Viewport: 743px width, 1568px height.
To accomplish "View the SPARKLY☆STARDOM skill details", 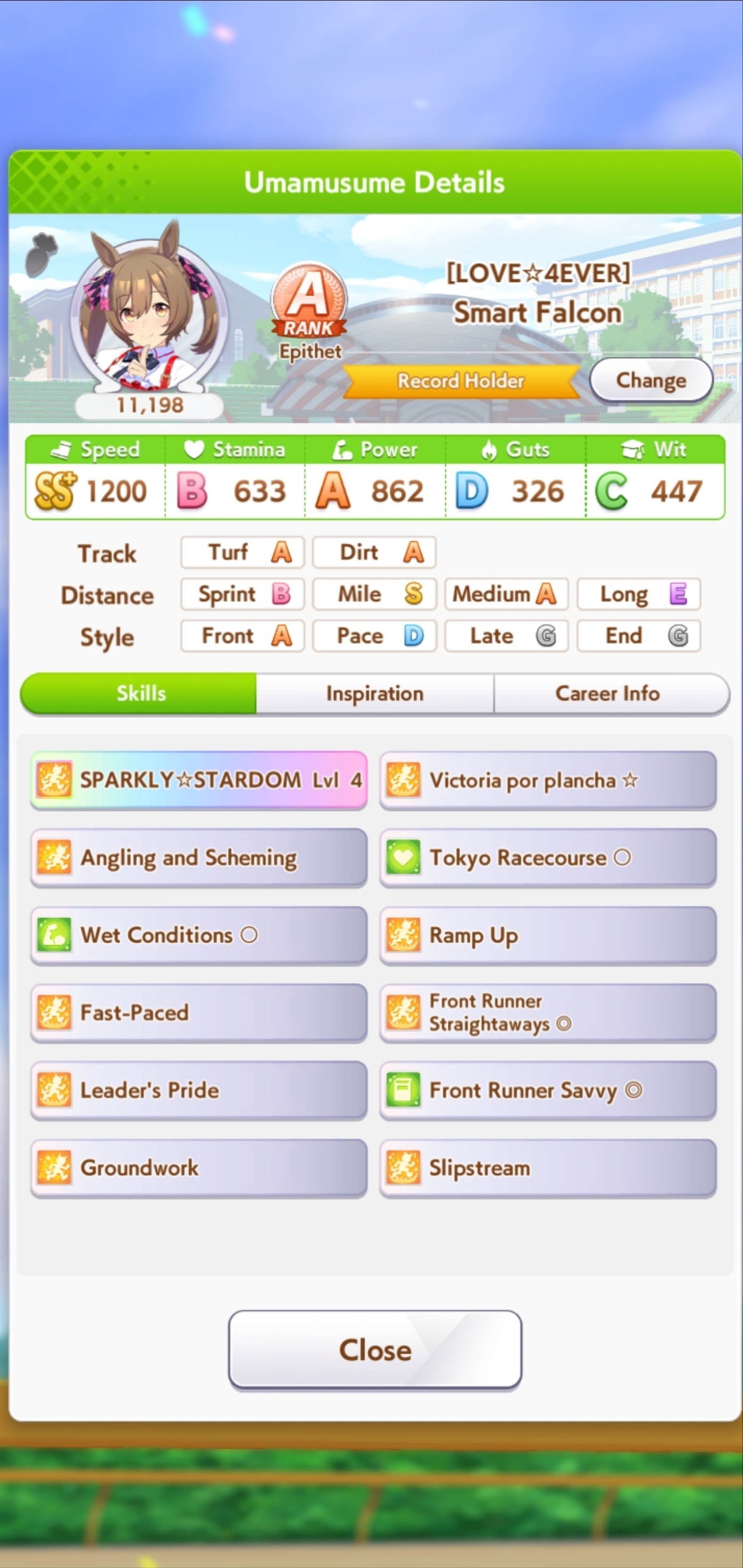I will 199,780.
